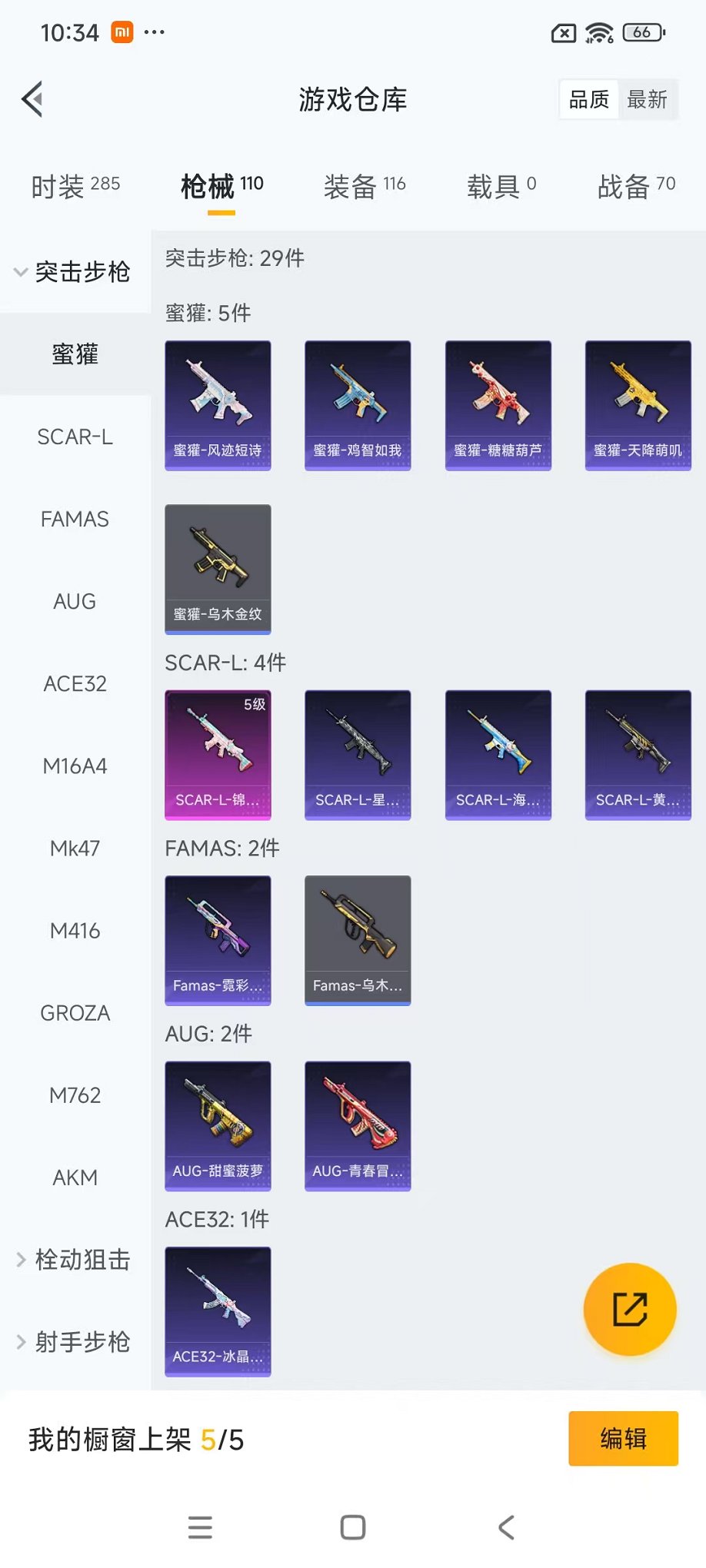This screenshot has width=706, height=1568.
Task: Open the 蜜獾-糖糖葫芦 skin
Action: coord(498,405)
